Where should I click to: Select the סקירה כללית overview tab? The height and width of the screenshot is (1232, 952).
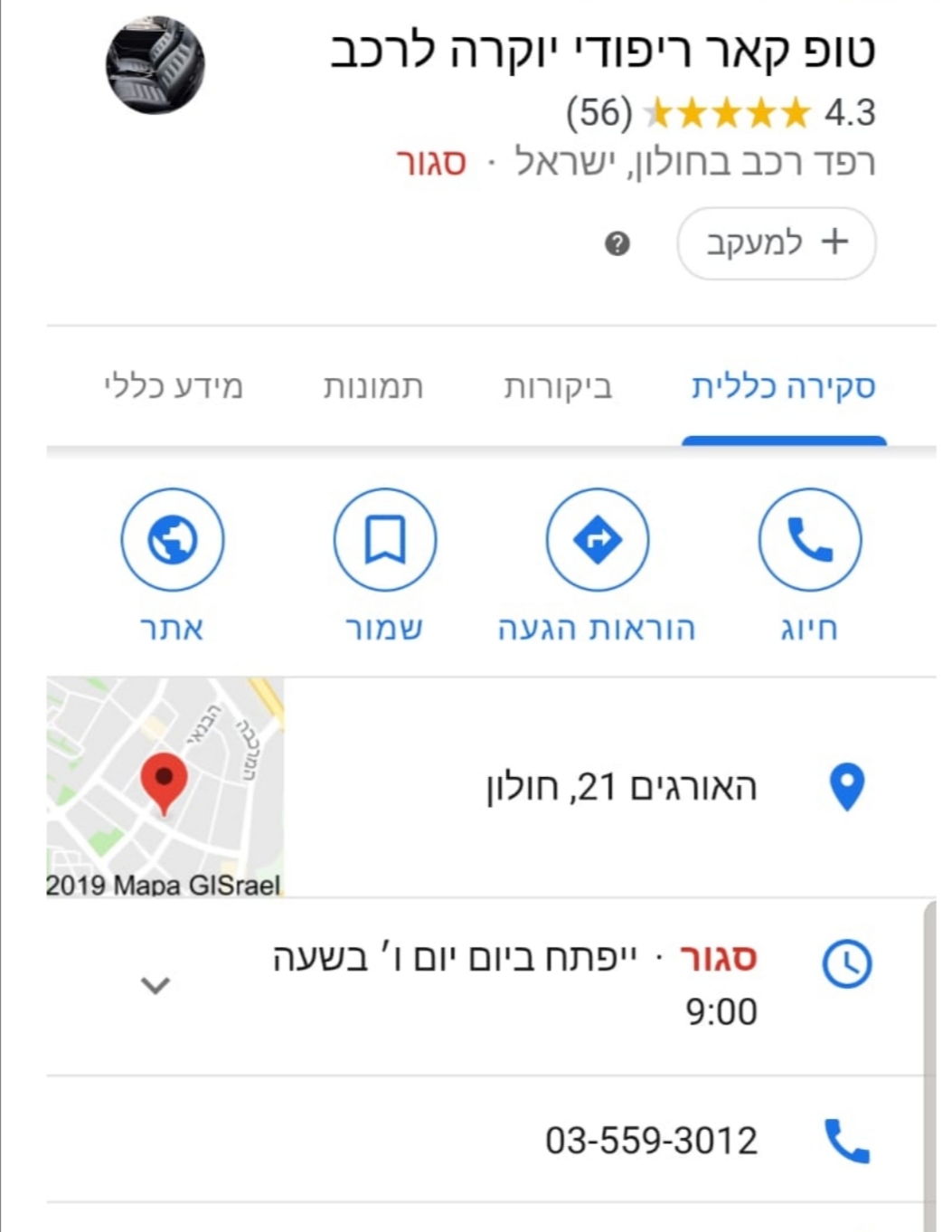tap(783, 387)
